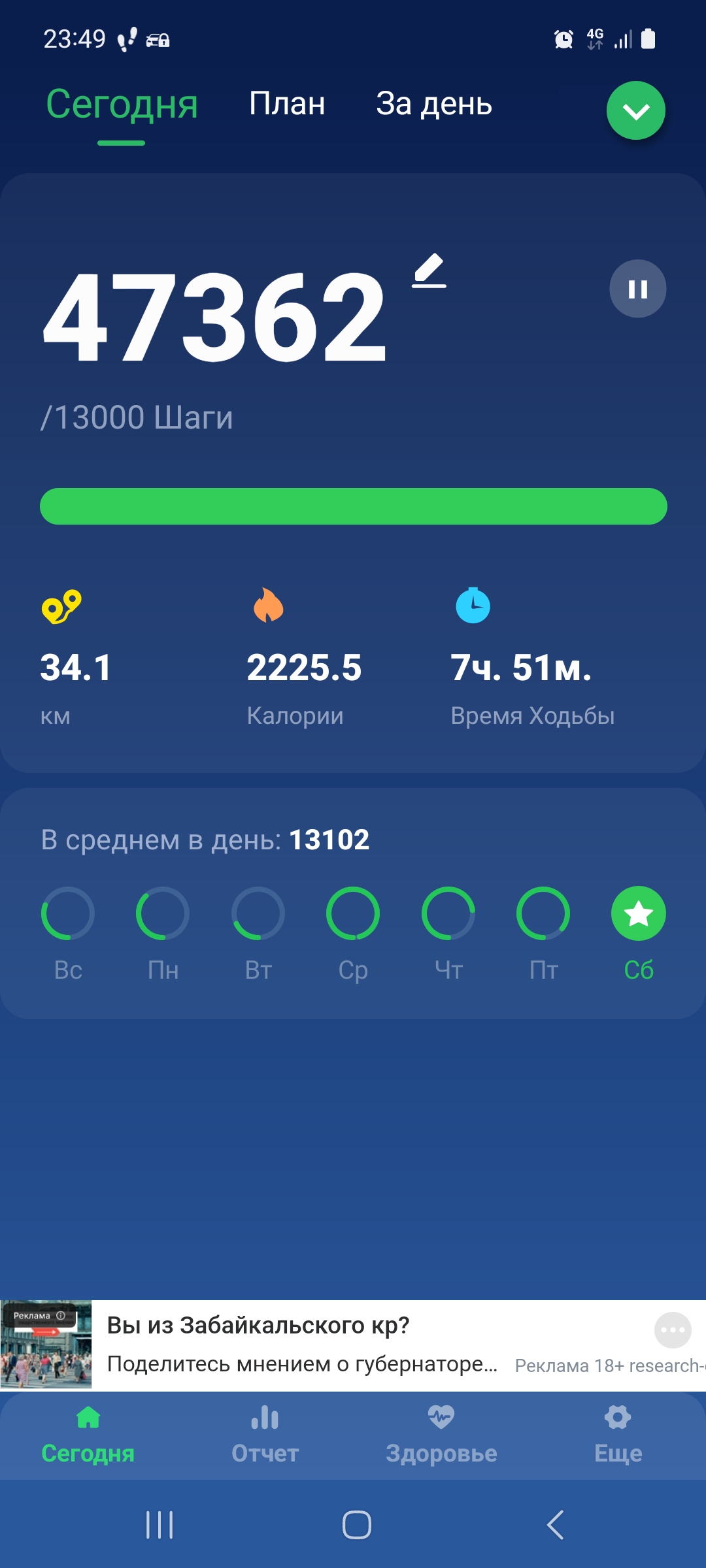Go to the home screen
This screenshot has width=706, height=1568.
click(x=357, y=1525)
